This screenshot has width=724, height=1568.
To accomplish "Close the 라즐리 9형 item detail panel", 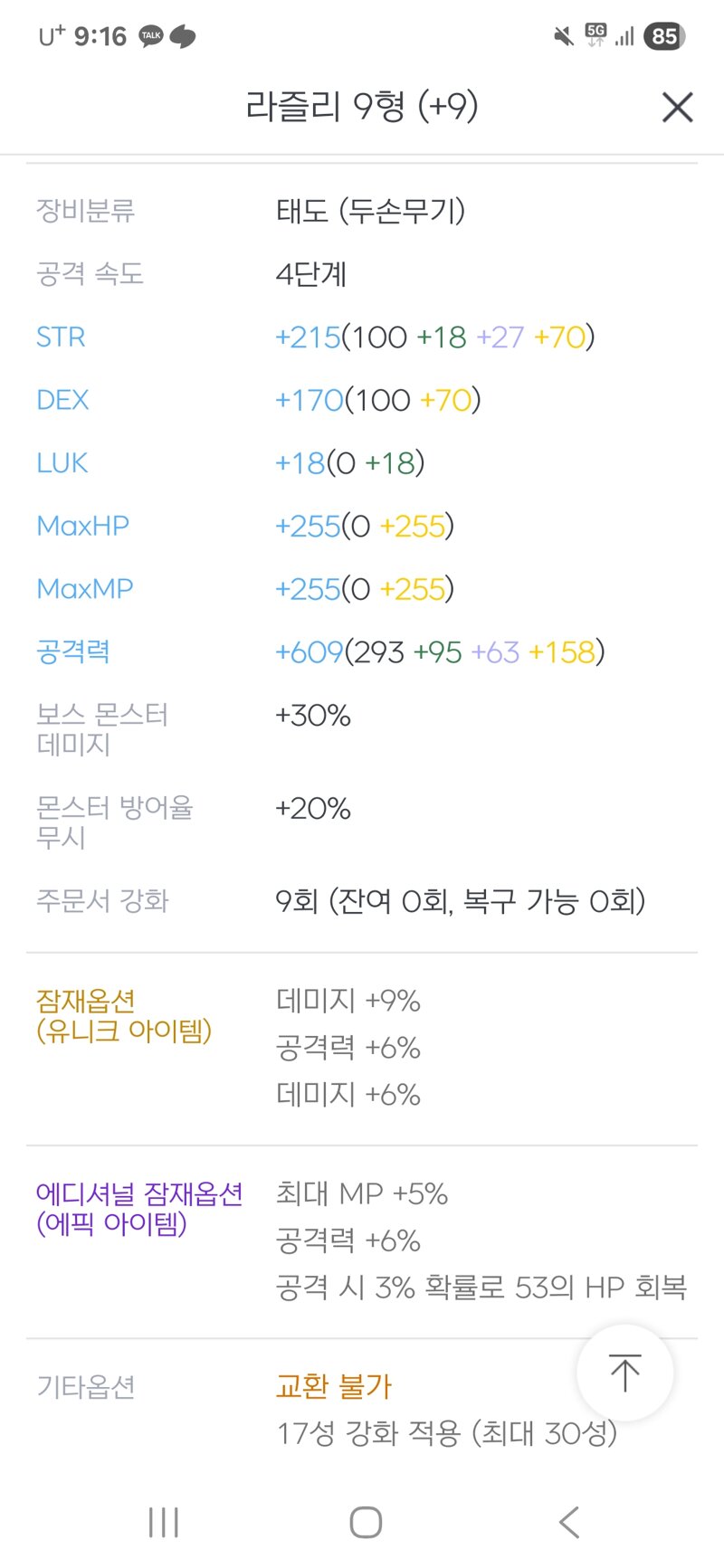I will click(x=677, y=108).
